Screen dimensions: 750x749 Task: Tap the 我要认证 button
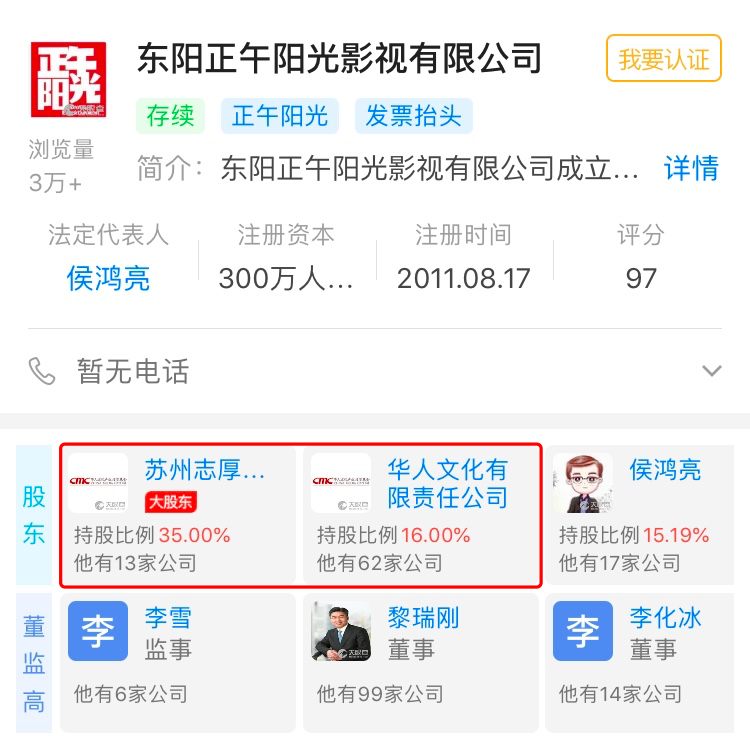click(x=663, y=59)
